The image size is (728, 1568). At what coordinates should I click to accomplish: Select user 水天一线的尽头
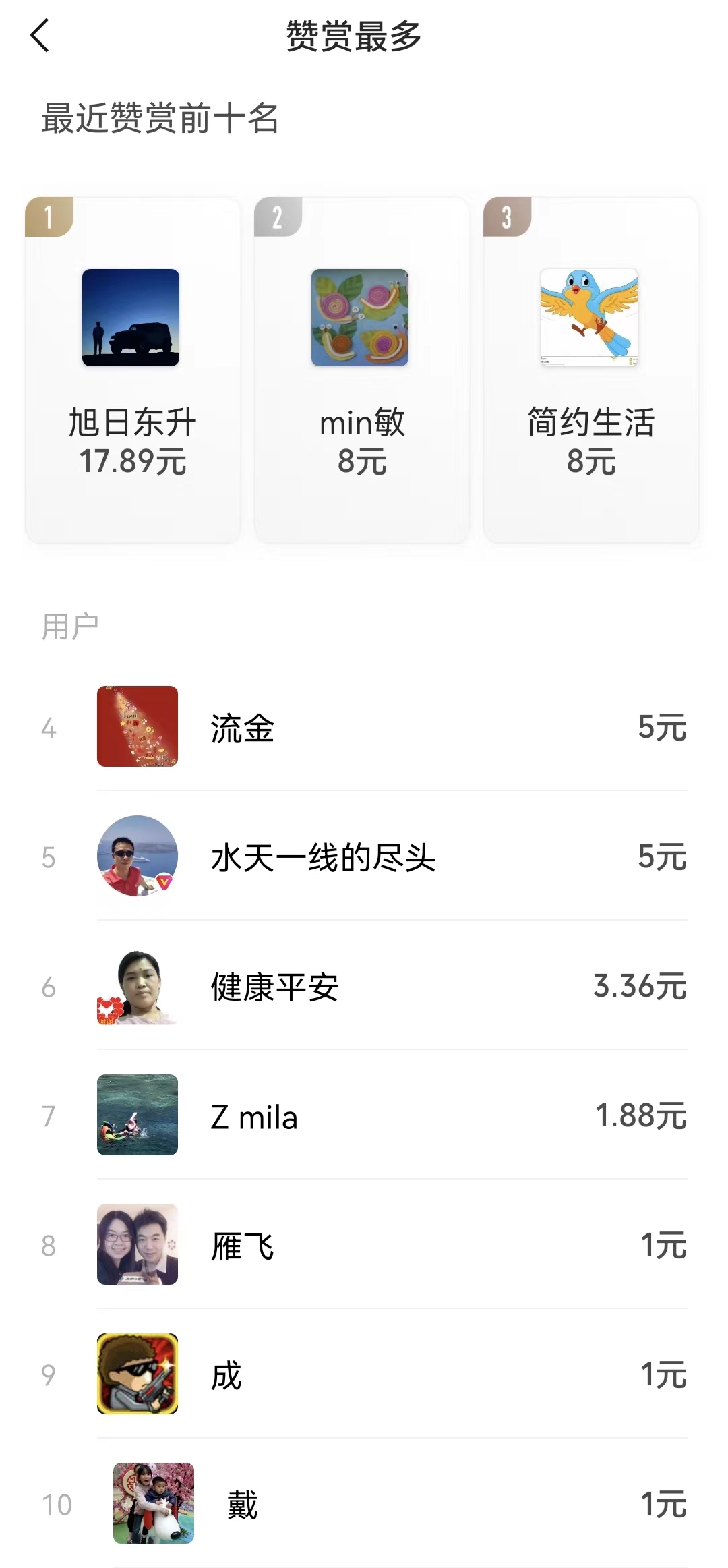pyautogui.click(x=391, y=856)
